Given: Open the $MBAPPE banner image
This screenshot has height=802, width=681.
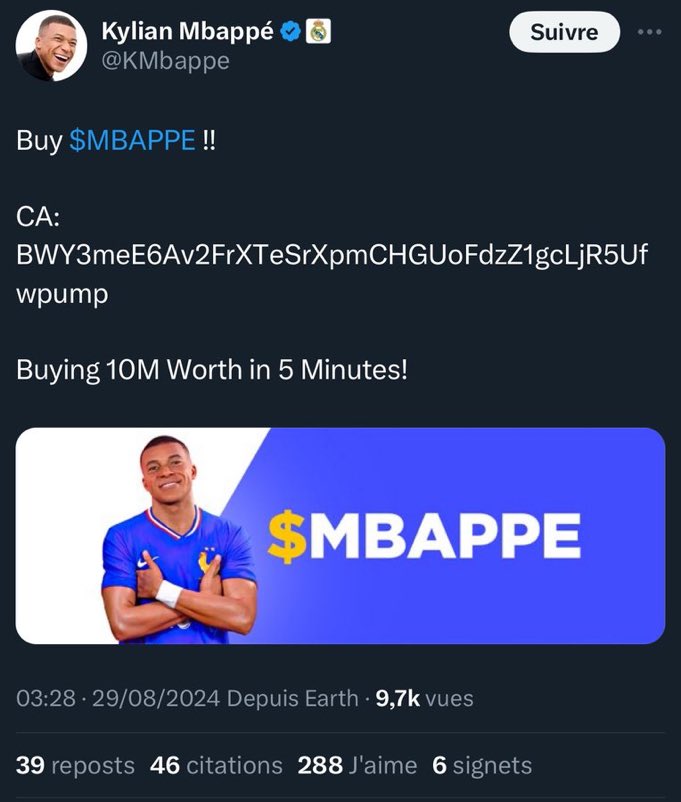Looking at the screenshot, I should tap(340, 535).
